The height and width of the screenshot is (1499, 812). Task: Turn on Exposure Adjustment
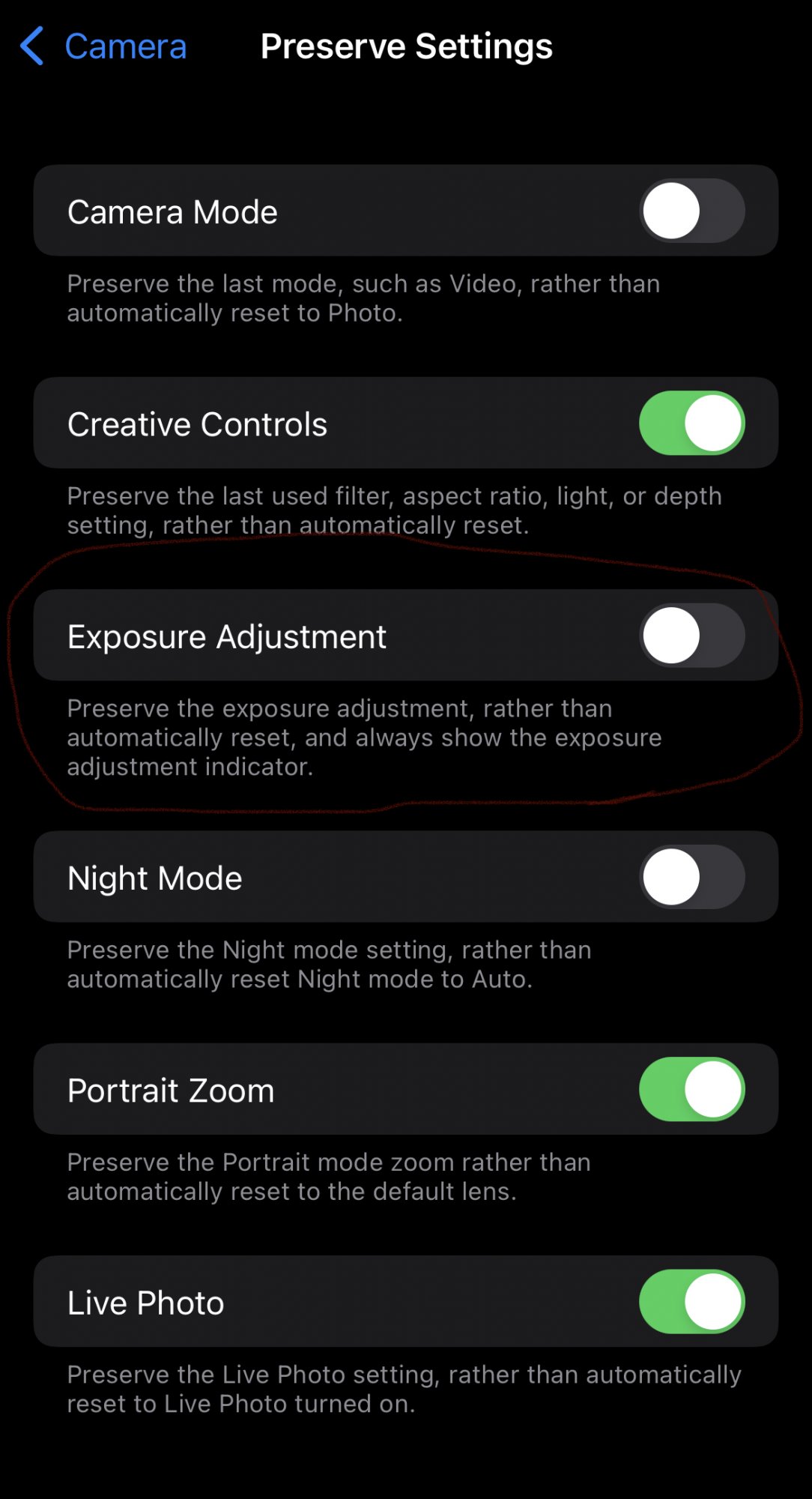pos(691,636)
